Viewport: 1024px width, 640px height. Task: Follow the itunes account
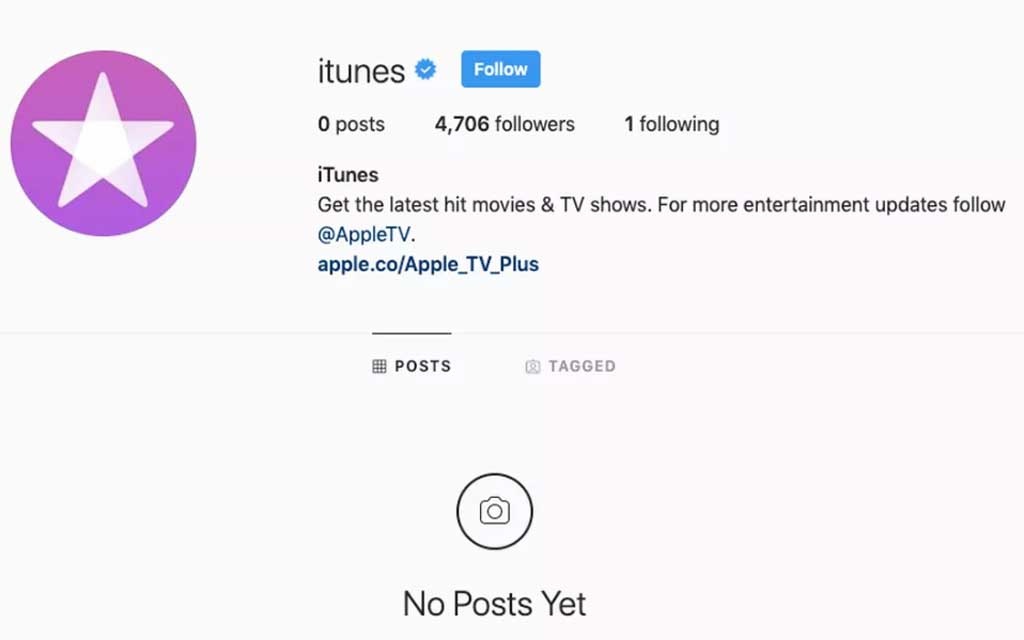(500, 69)
